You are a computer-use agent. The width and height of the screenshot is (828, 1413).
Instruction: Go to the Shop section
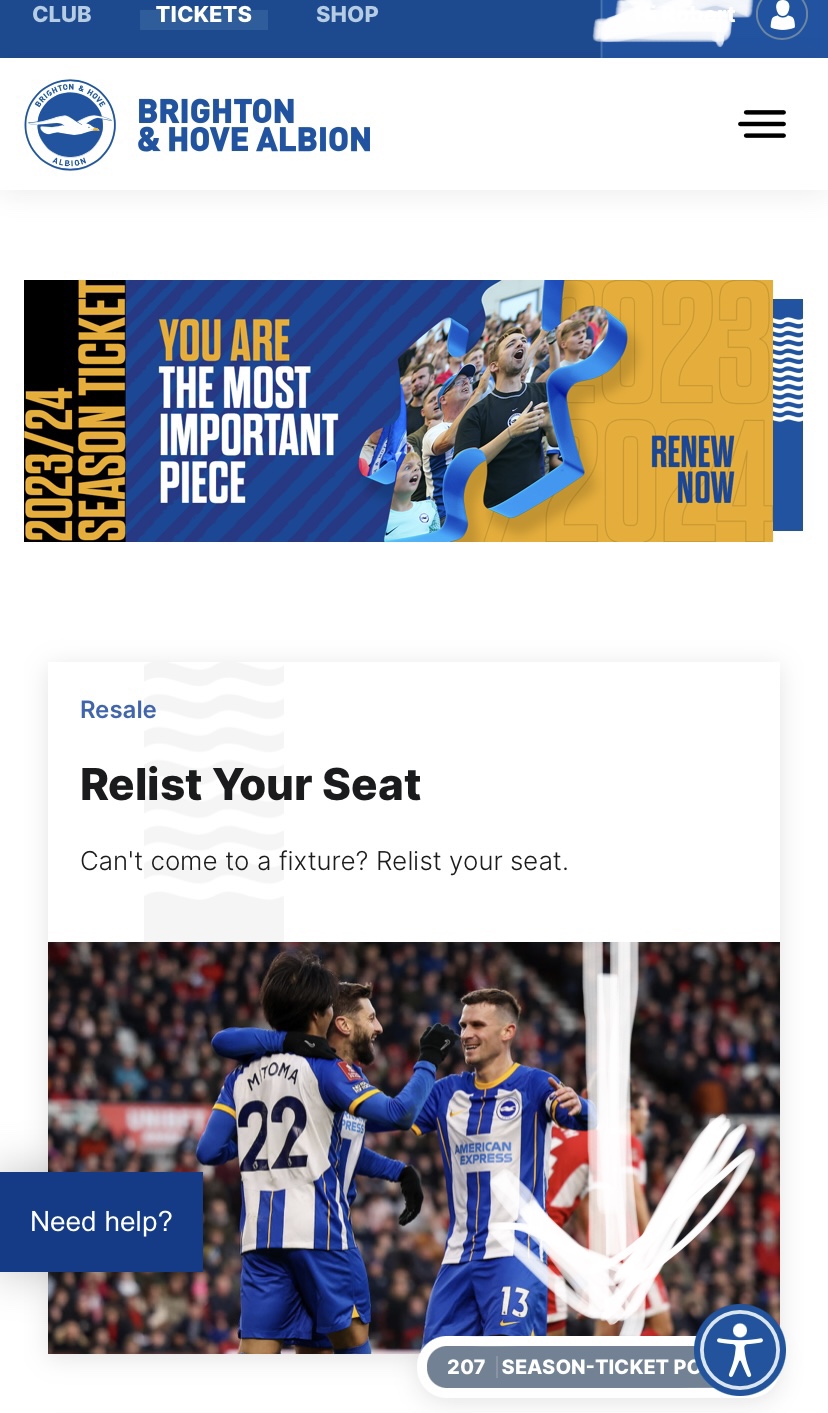[347, 15]
